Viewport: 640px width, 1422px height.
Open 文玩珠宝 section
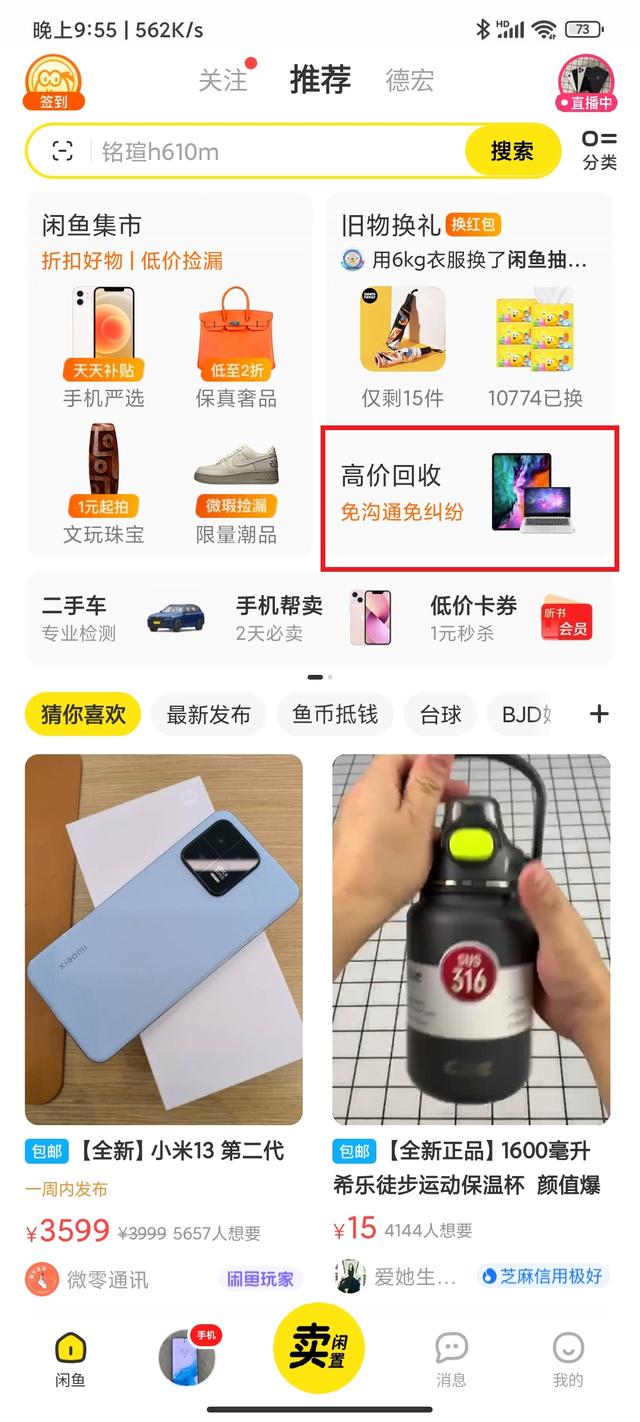(x=103, y=484)
